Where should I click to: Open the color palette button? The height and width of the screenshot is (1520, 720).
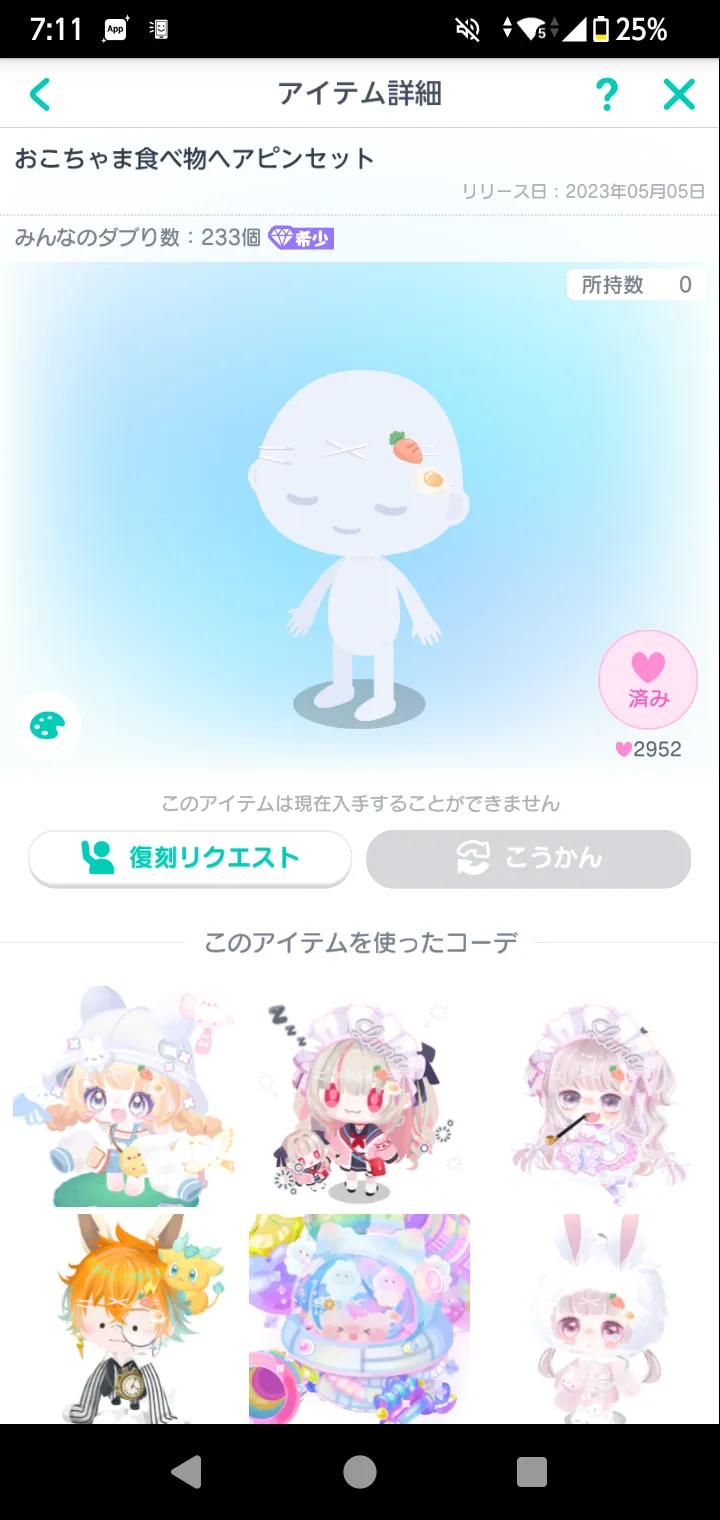coord(47,725)
